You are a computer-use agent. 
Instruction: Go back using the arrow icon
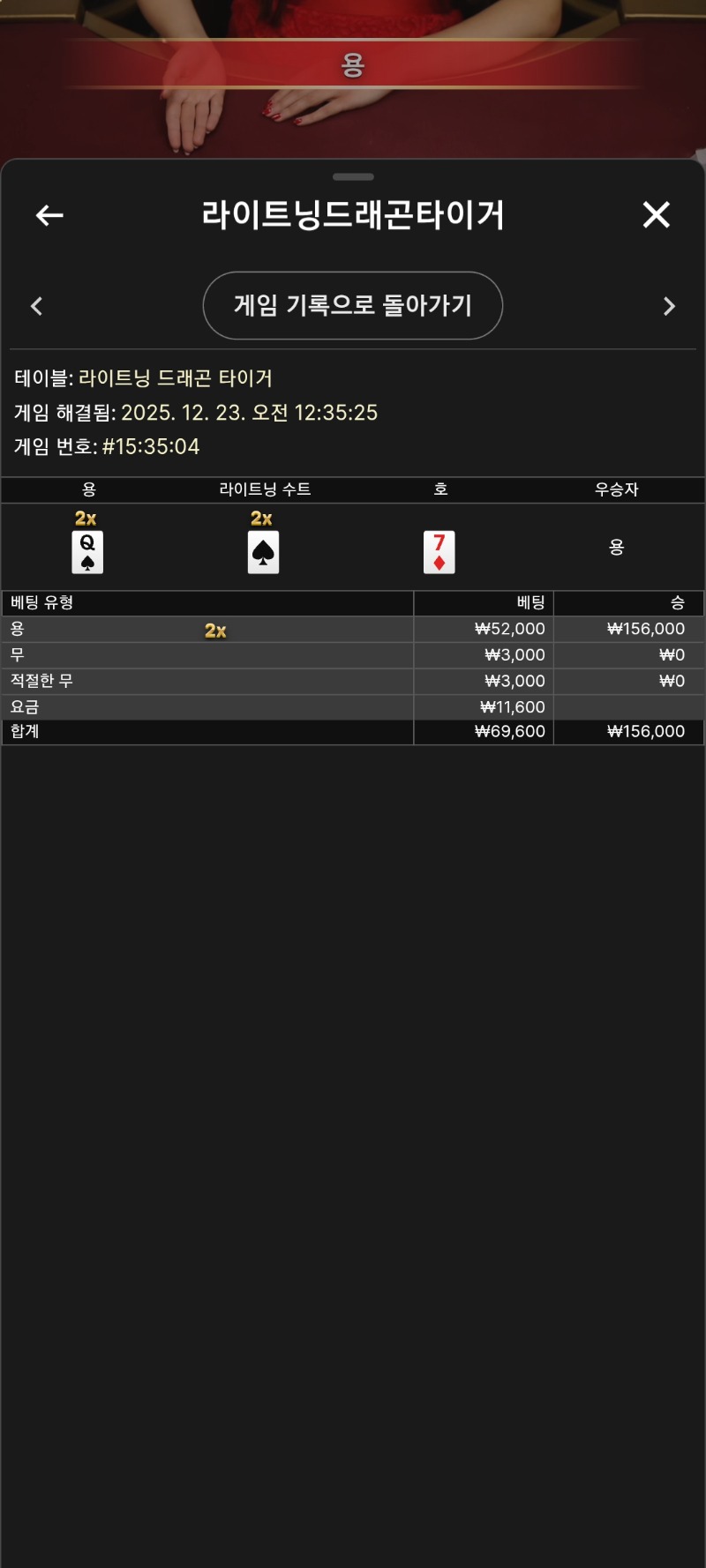pos(49,215)
